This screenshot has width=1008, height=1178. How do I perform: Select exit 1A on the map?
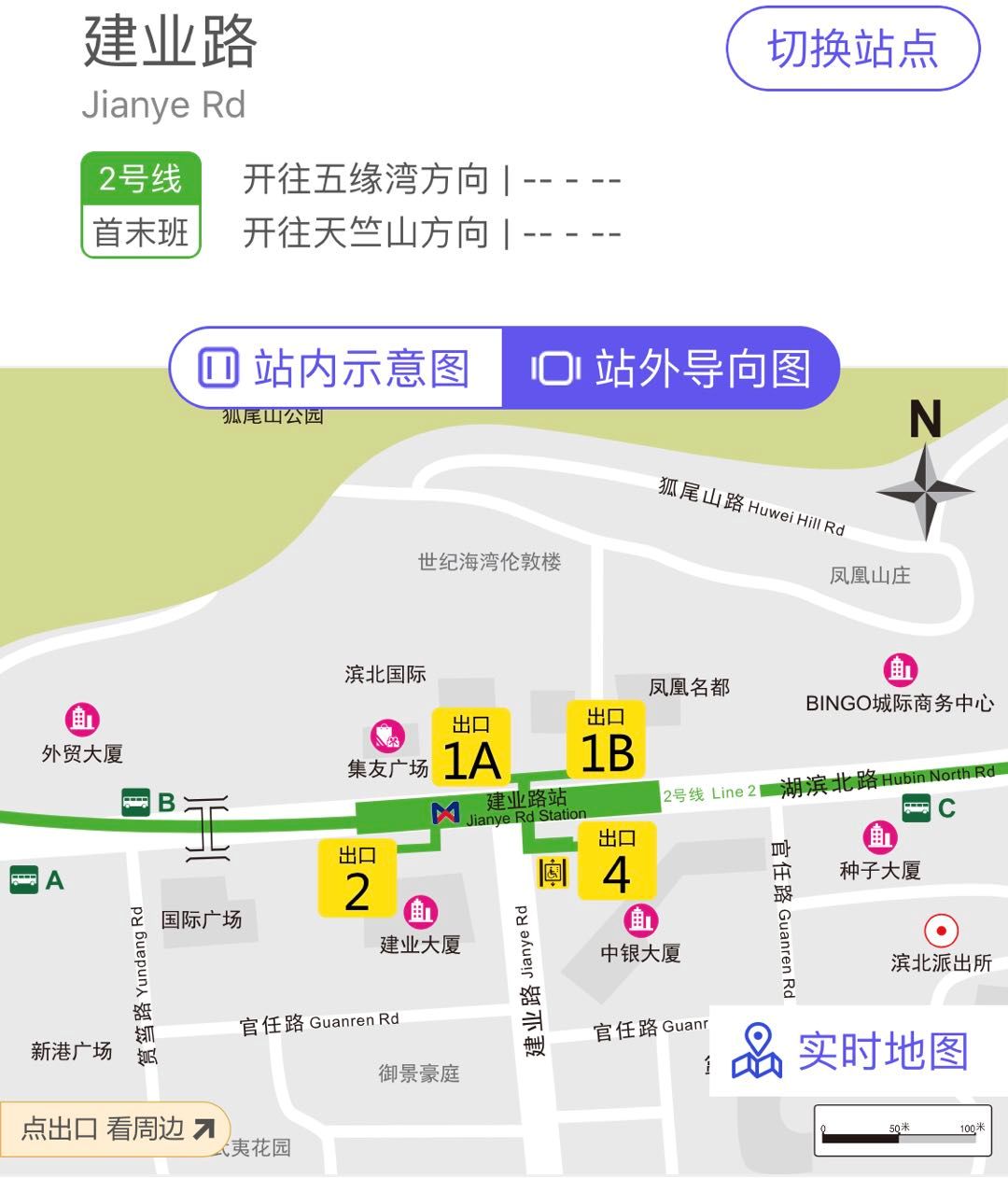tap(471, 748)
